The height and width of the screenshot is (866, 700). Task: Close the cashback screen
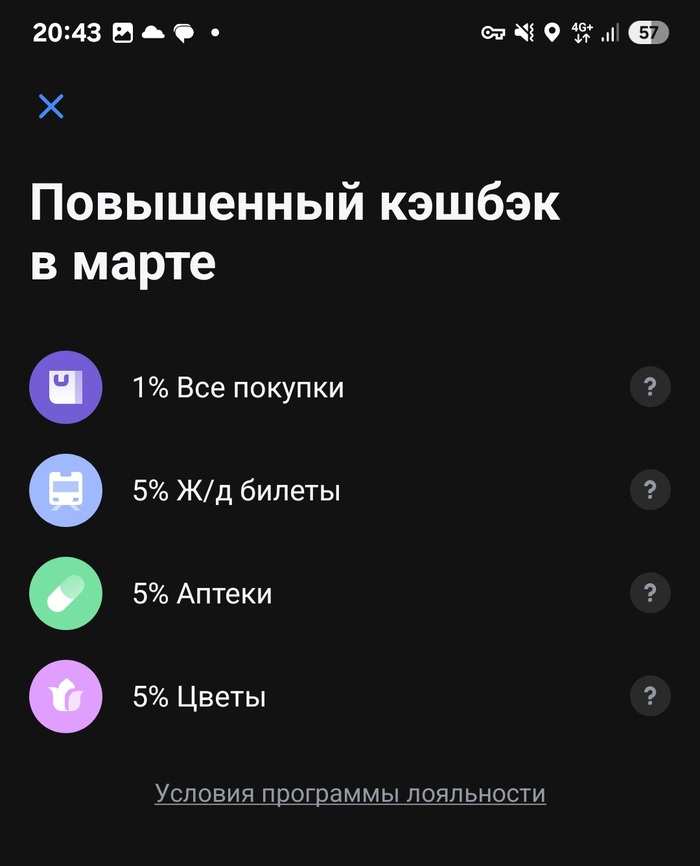(51, 107)
